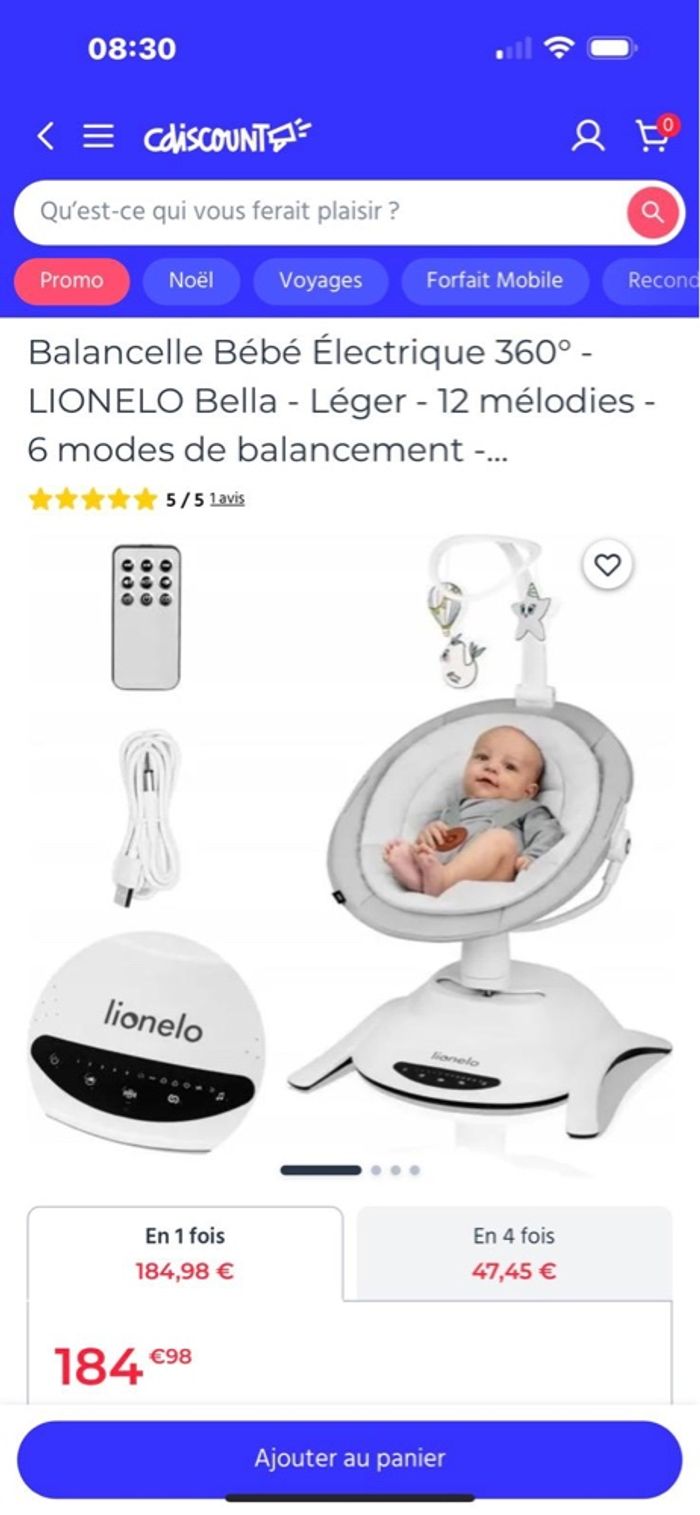Select the Promo chip

71,281
